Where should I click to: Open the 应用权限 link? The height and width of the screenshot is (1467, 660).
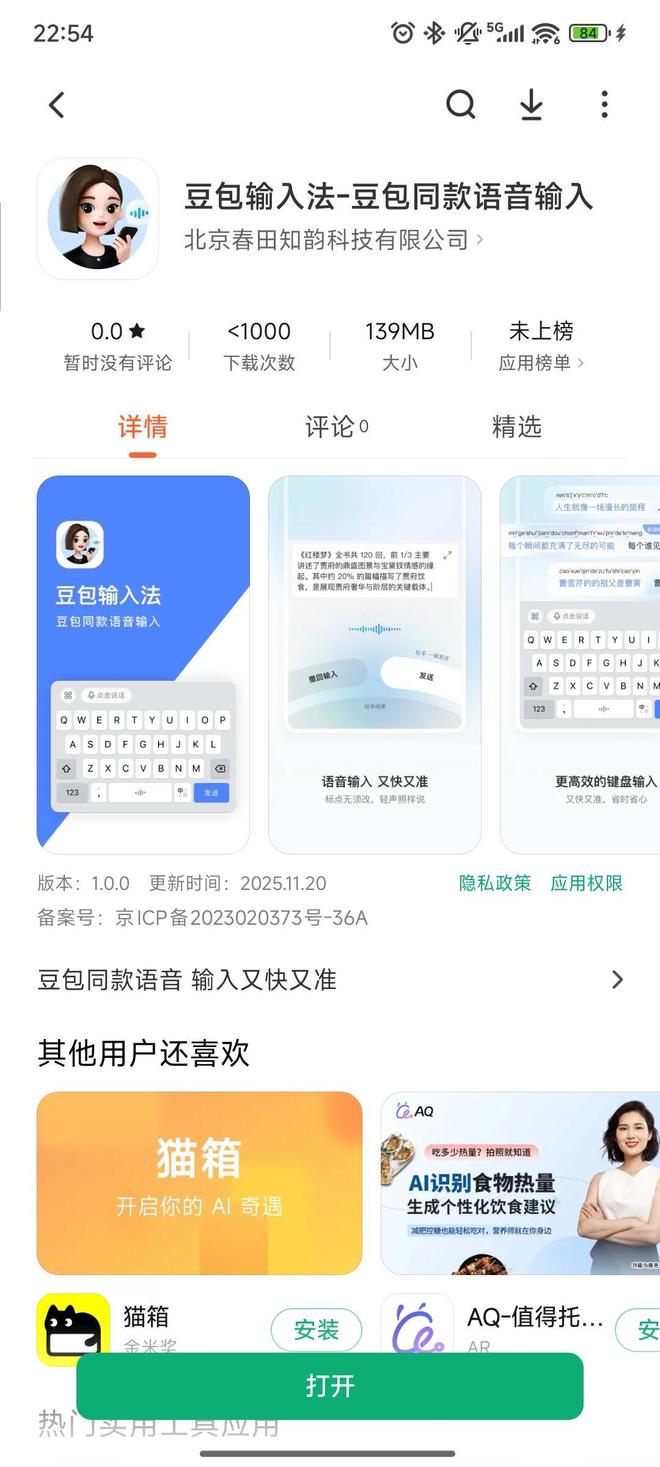pyautogui.click(x=586, y=883)
